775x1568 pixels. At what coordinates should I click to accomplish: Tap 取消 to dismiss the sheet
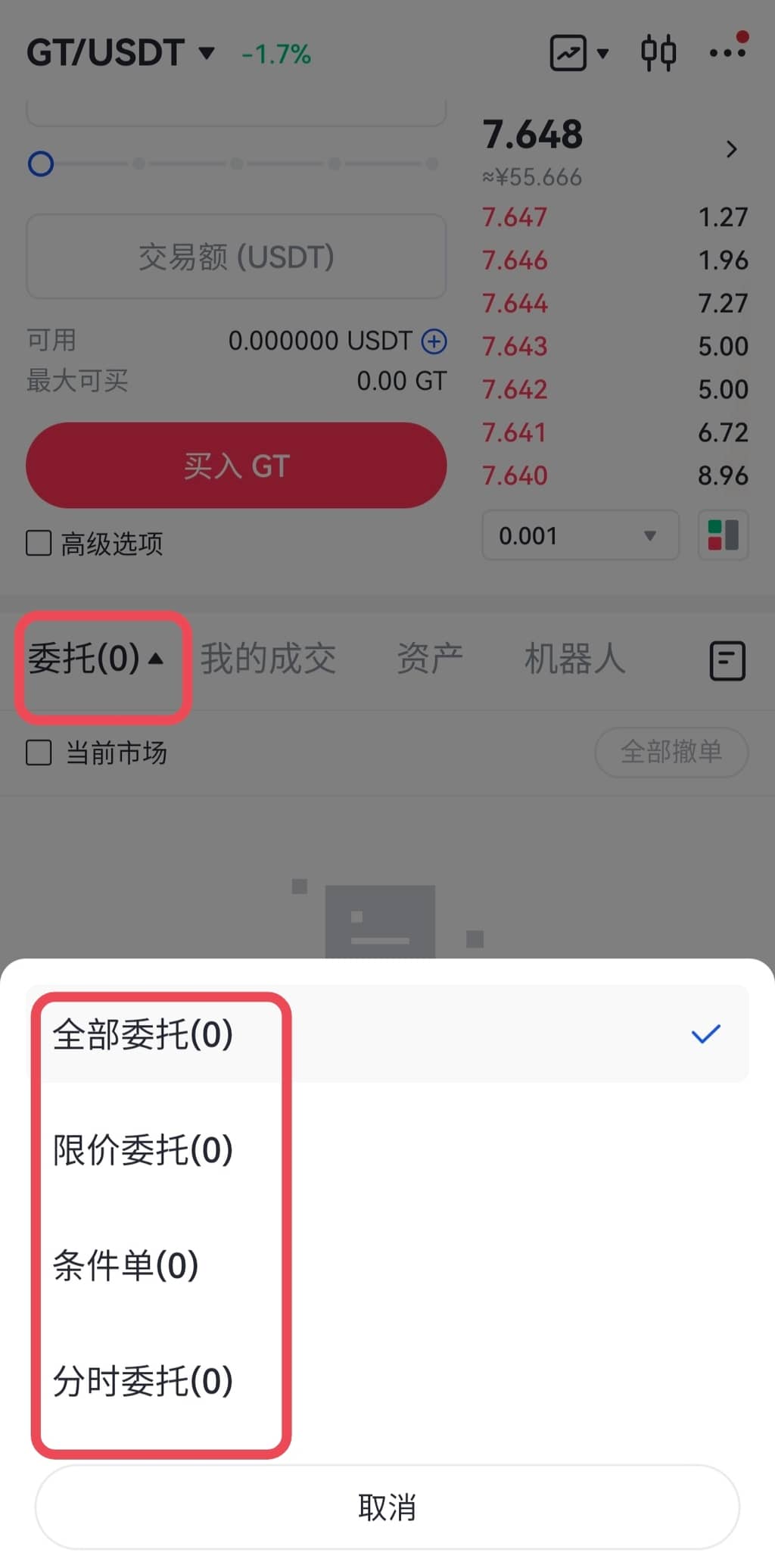(387, 1507)
